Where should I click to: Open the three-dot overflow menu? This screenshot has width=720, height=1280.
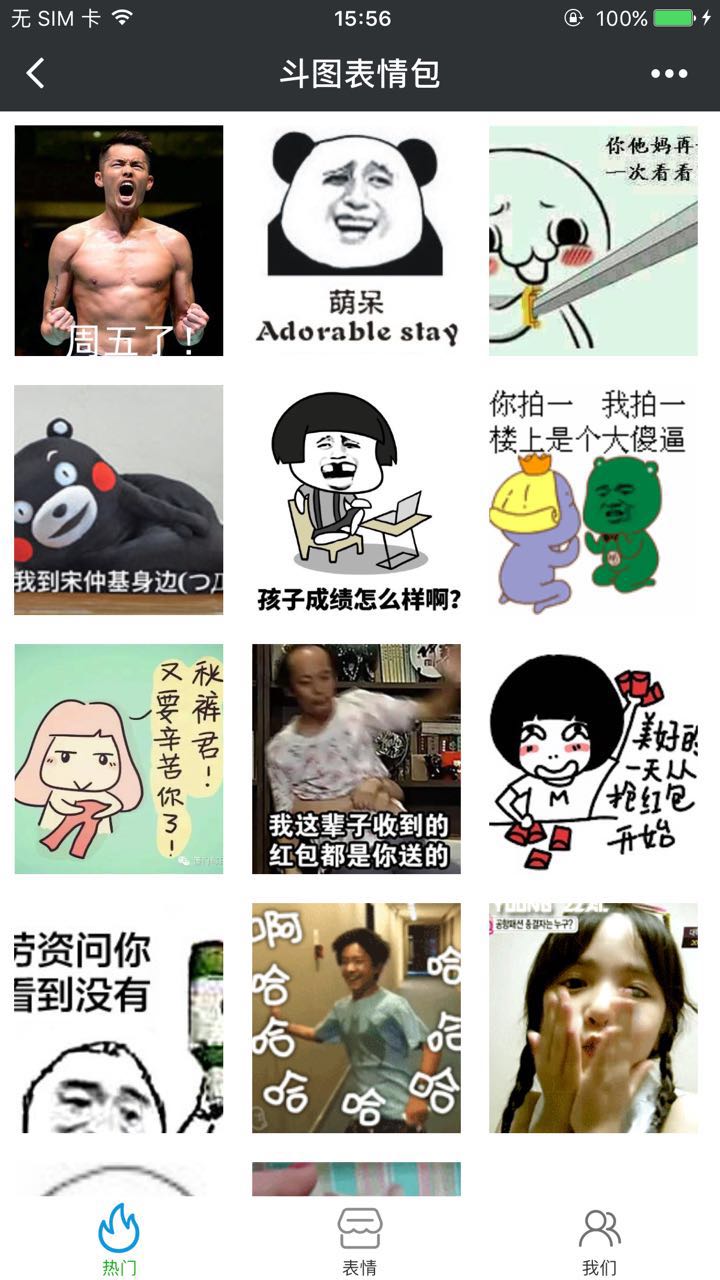[668, 73]
